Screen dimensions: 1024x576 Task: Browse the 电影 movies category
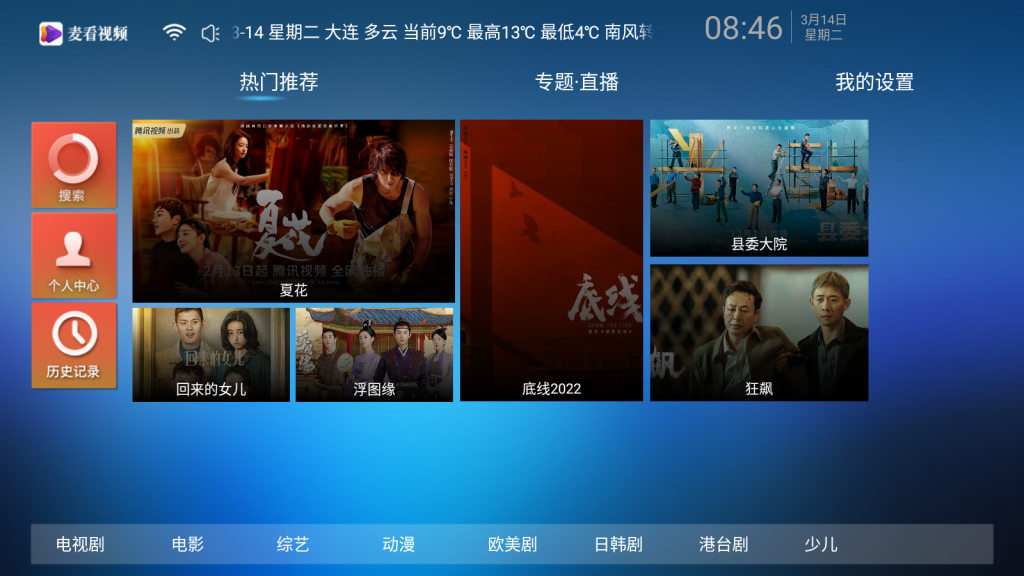187,545
